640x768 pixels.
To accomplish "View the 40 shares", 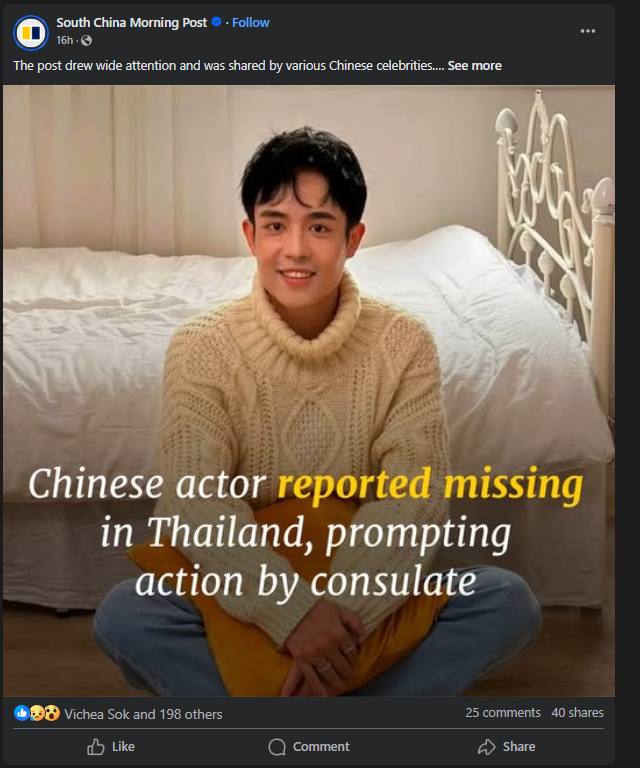I will (577, 713).
